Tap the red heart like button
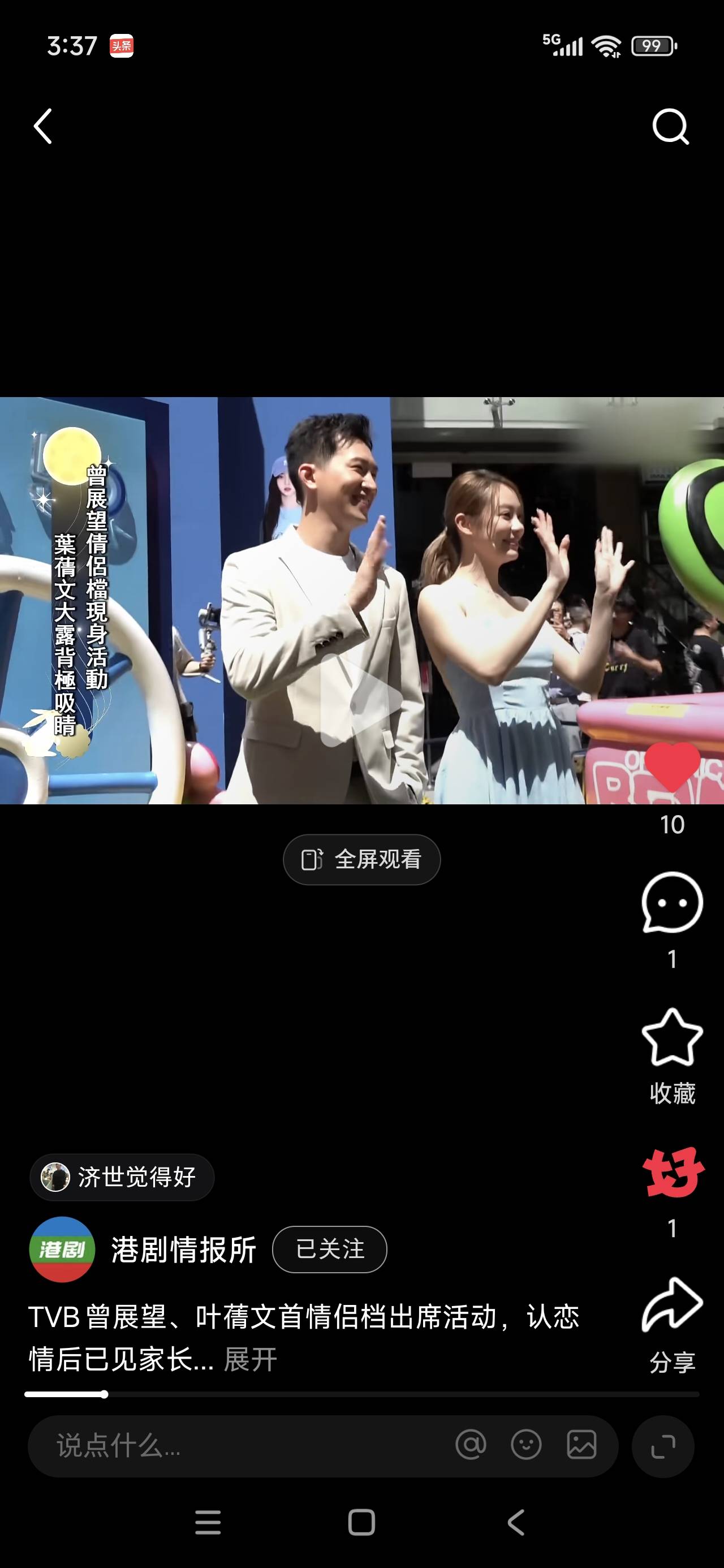The height and width of the screenshot is (1568, 724). point(671,766)
